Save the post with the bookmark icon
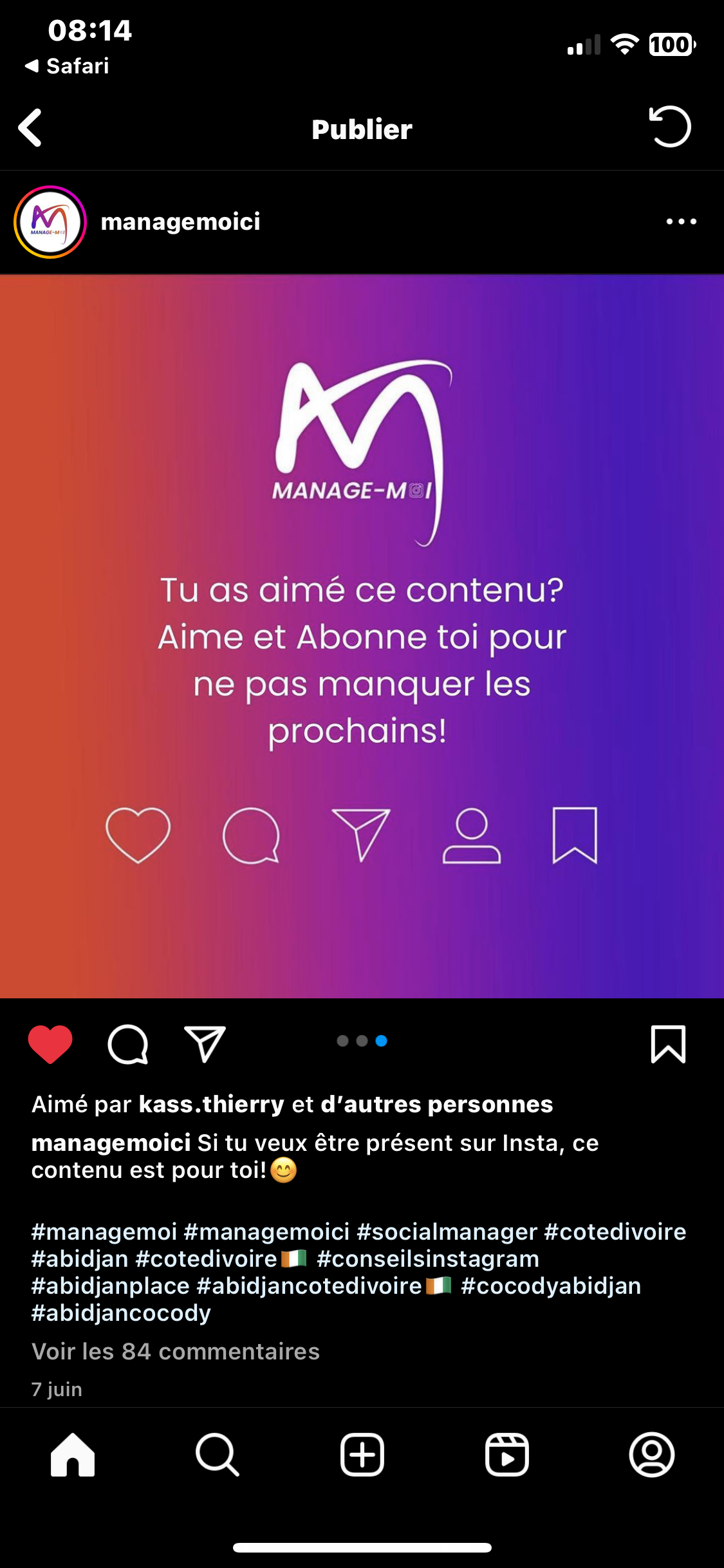The height and width of the screenshot is (1568, 724). [x=668, y=1044]
